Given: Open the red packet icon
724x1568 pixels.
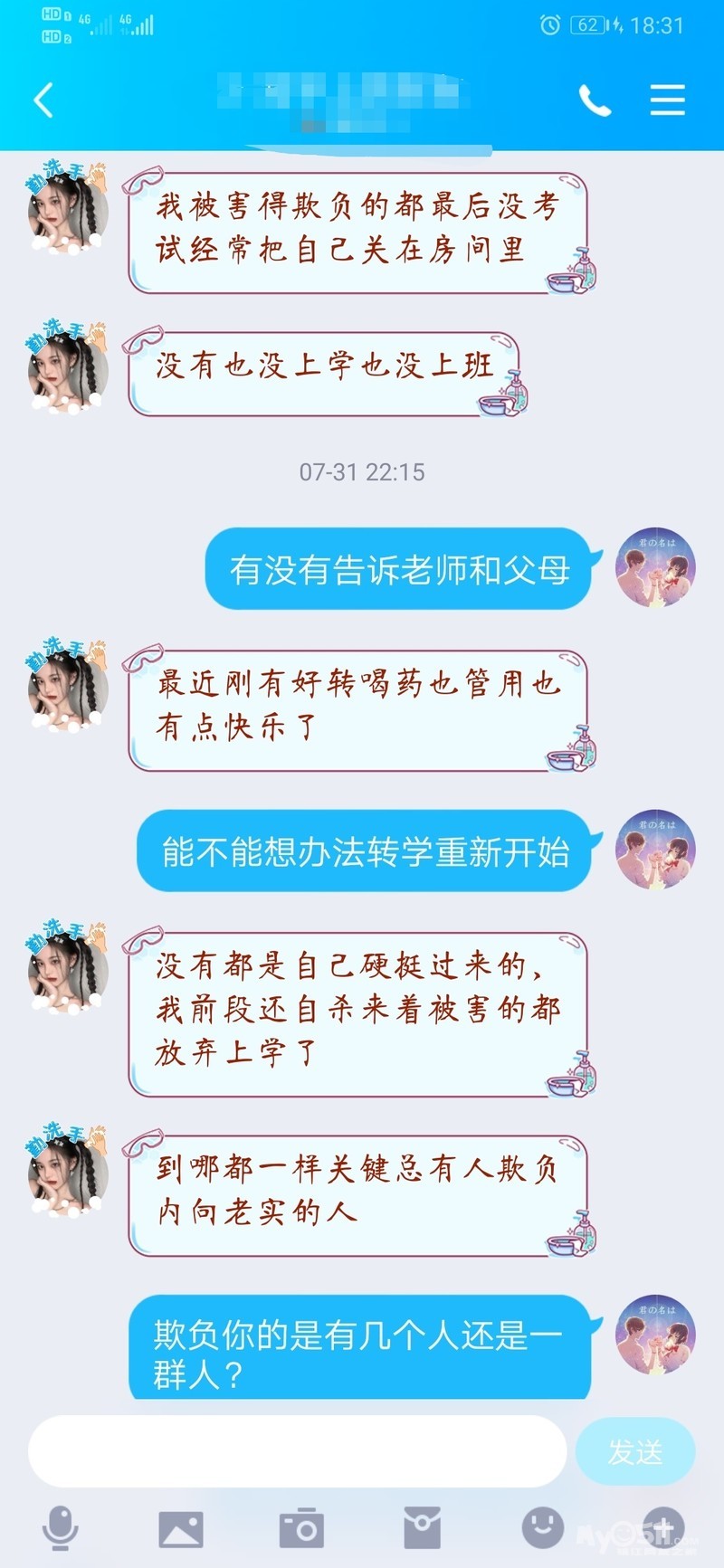Looking at the screenshot, I should pos(422,1529).
